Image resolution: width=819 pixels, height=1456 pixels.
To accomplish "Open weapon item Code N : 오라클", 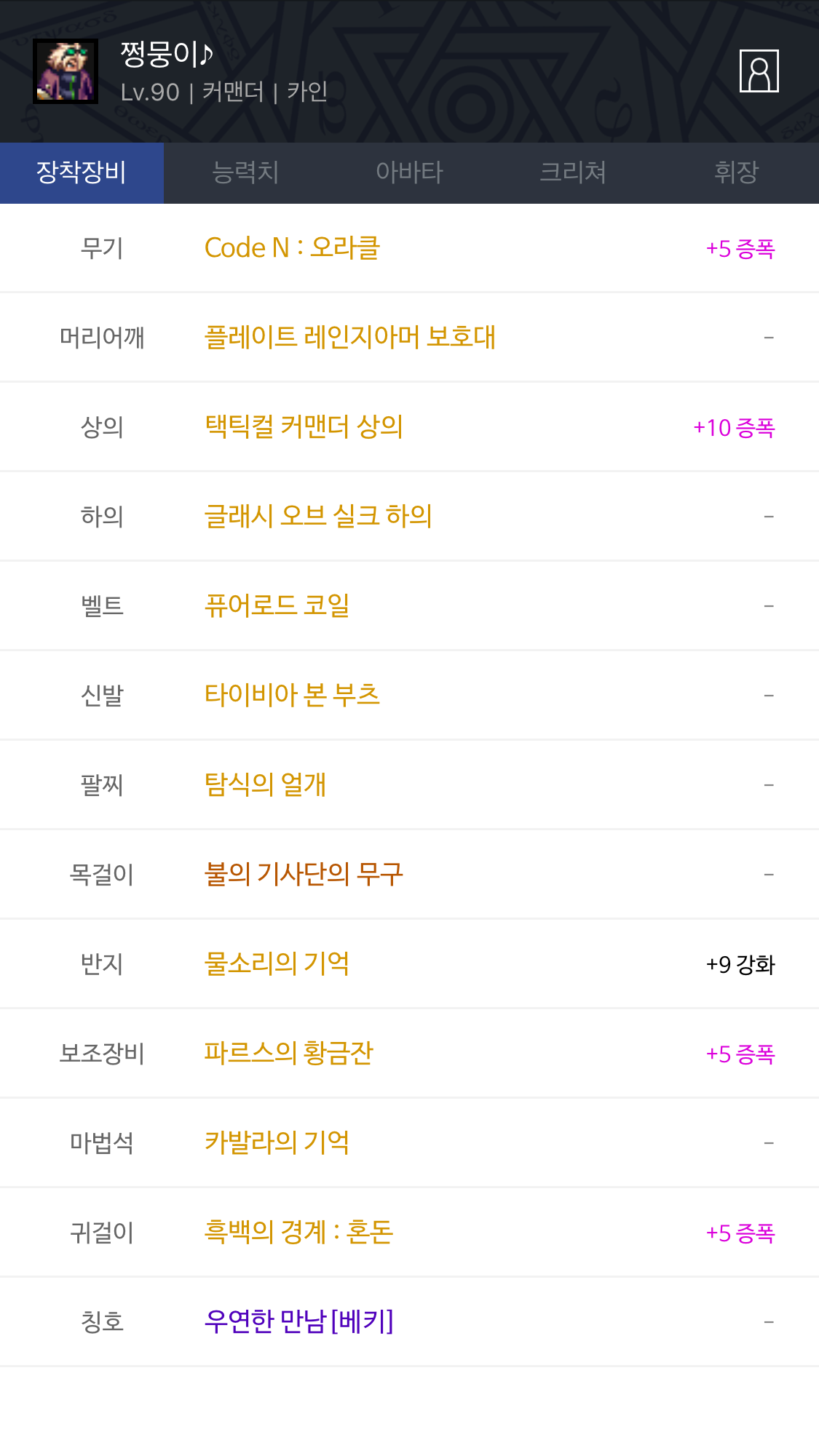I will [292, 248].
